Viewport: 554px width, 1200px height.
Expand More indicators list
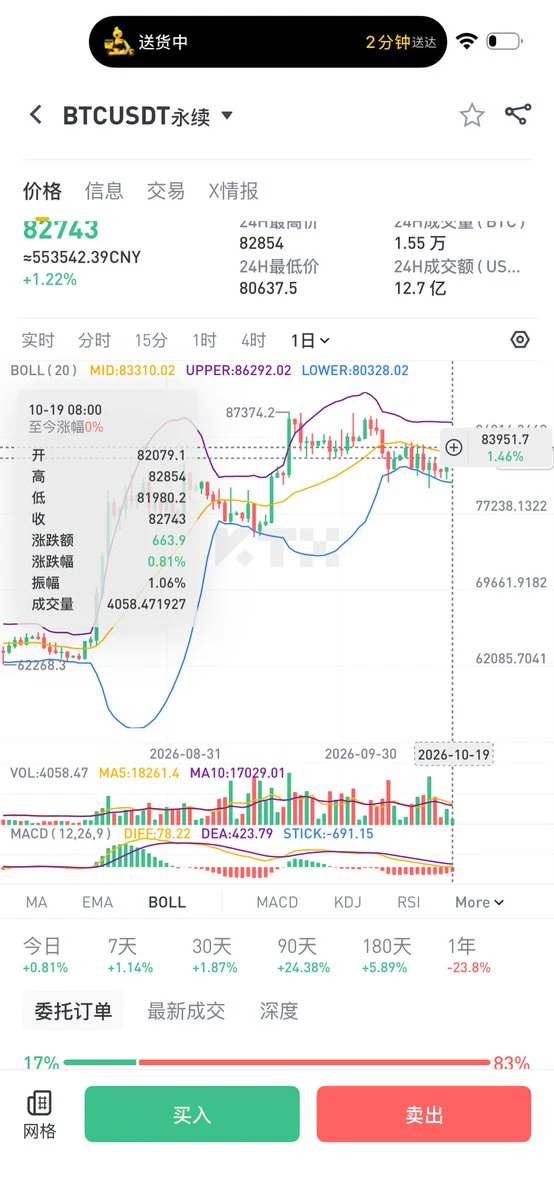(479, 902)
